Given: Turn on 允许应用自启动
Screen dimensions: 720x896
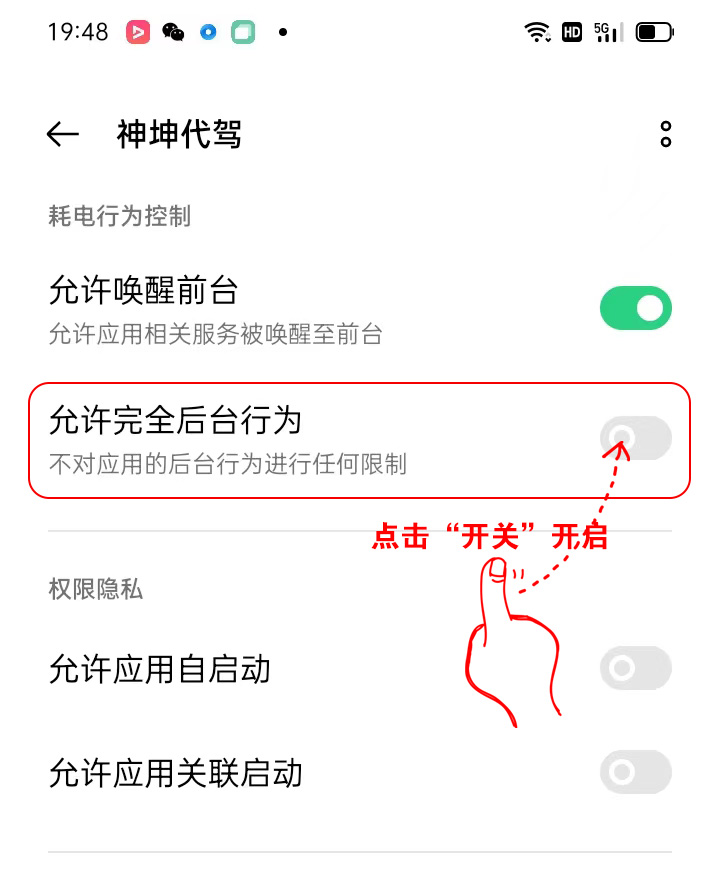Looking at the screenshot, I should (635, 668).
